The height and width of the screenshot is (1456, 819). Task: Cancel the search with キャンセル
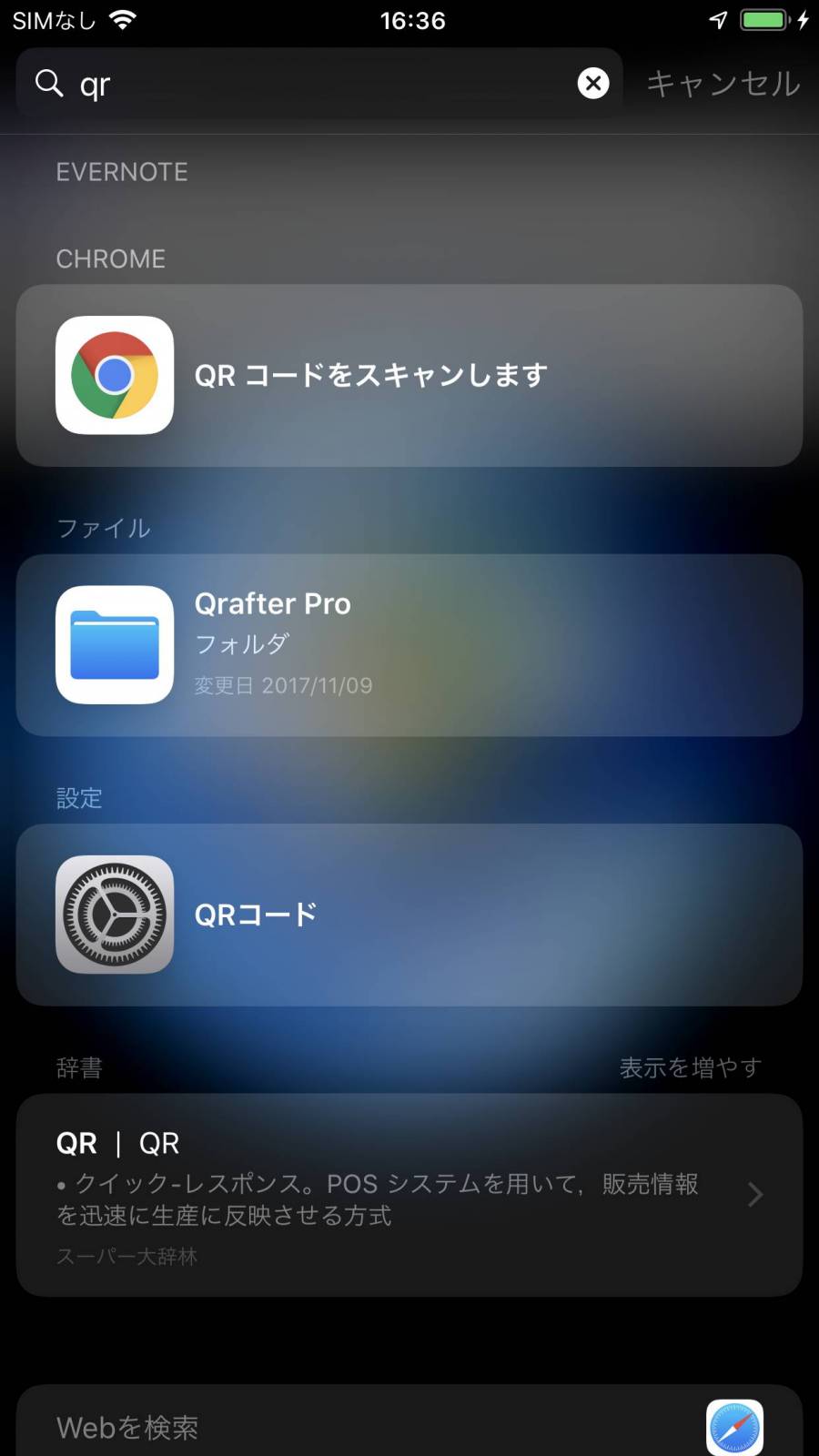pos(723,84)
